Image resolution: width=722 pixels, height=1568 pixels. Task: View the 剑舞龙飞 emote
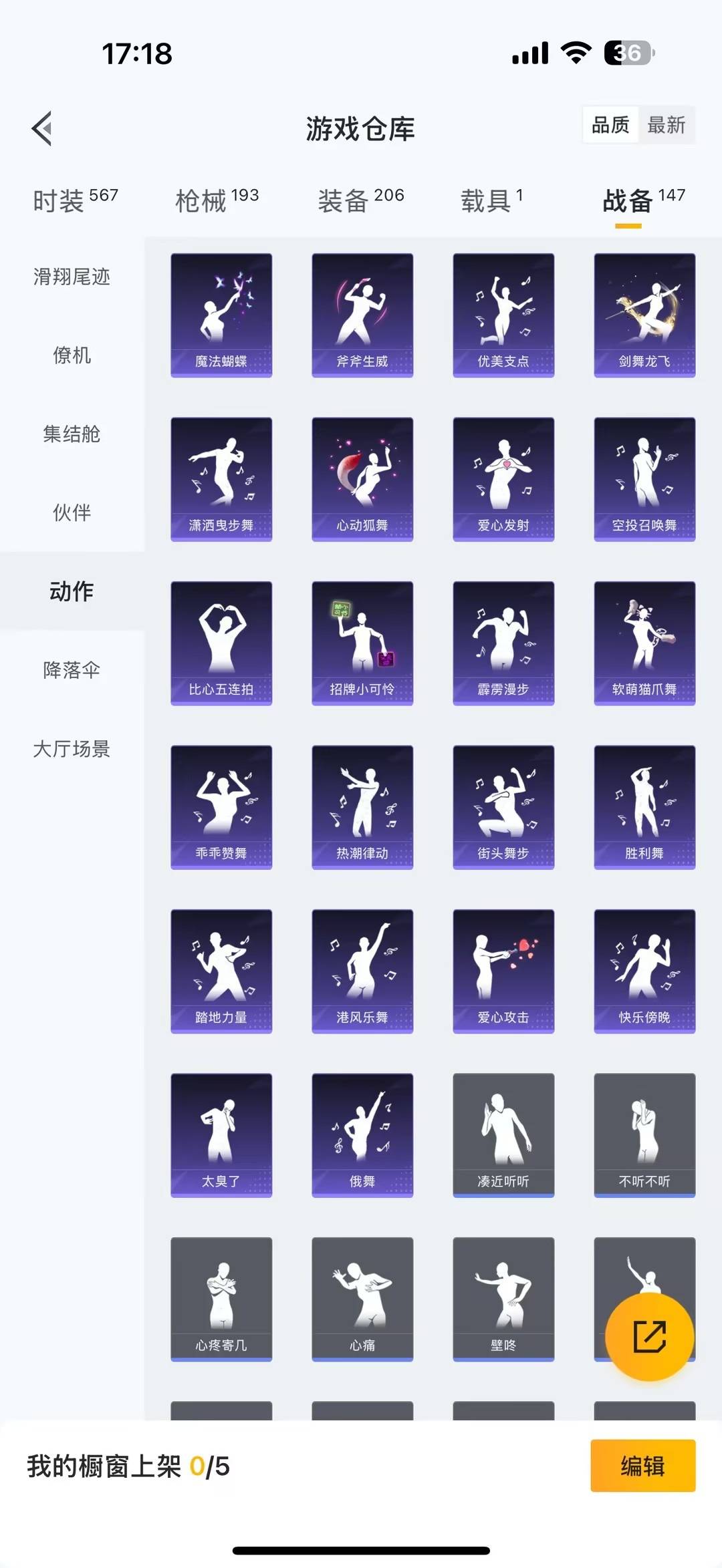point(644,315)
